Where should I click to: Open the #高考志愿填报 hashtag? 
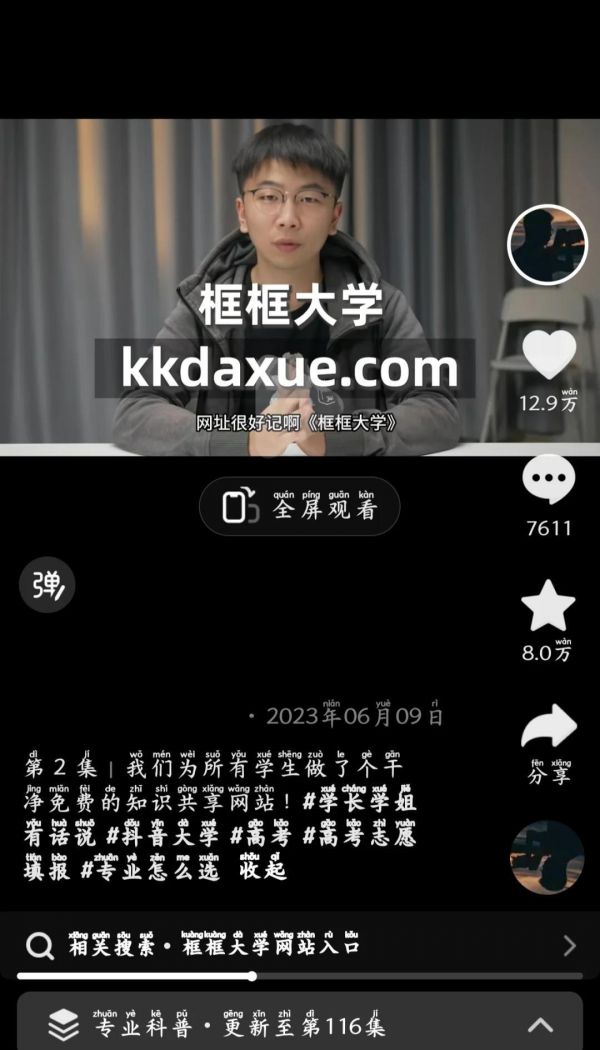[x=360, y=835]
